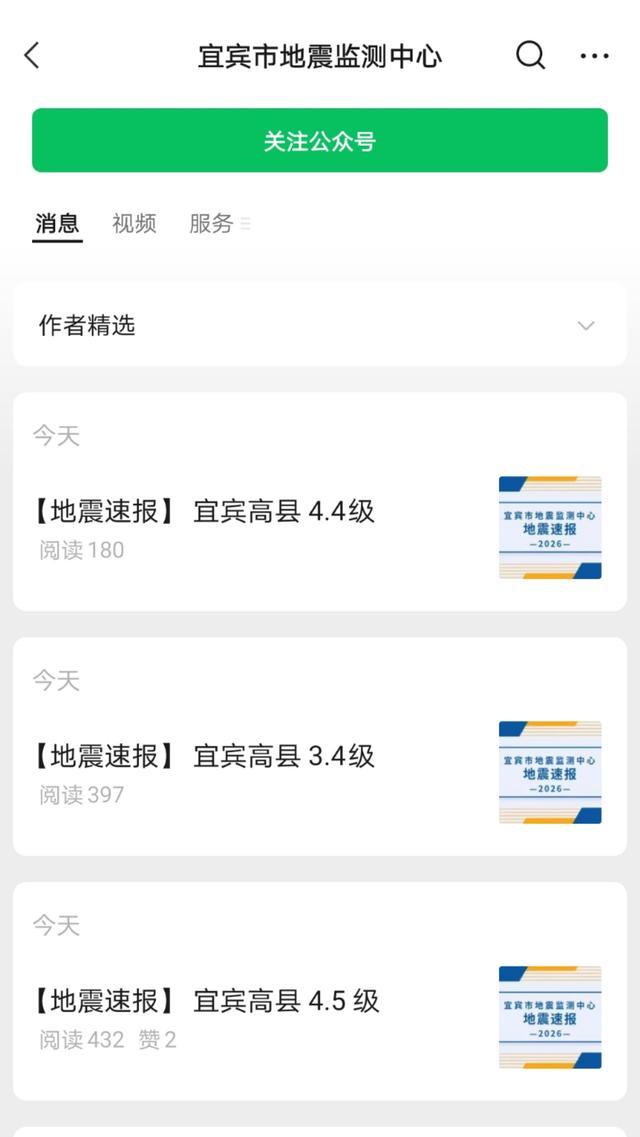The height and width of the screenshot is (1137, 640).
Task: Select the 消息 tab
Action: [x=57, y=223]
